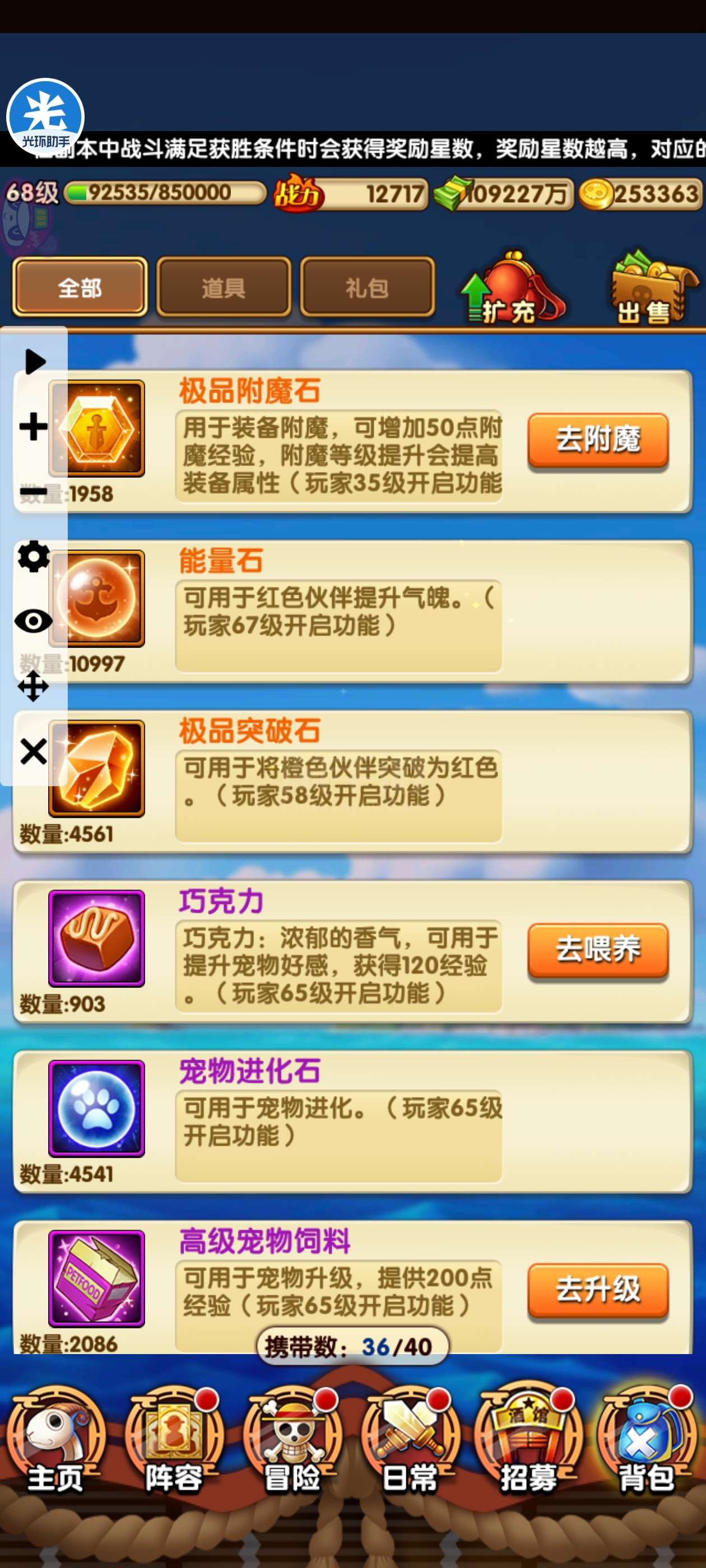706x1568 pixels.
Task: Go to the 主页 home screen
Action: pyautogui.click(x=56, y=1441)
